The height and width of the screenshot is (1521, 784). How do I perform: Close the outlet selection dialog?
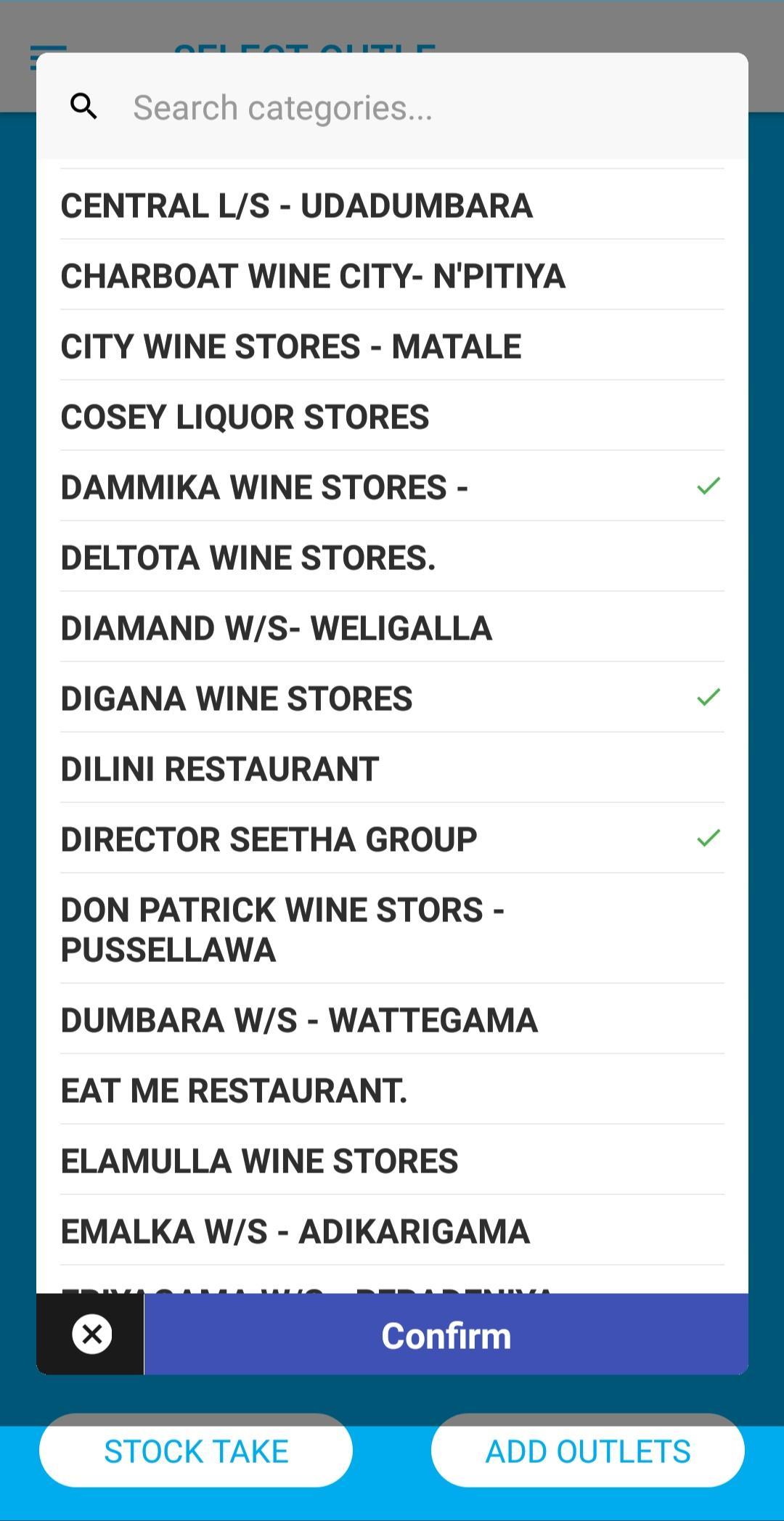pyautogui.click(x=91, y=1334)
